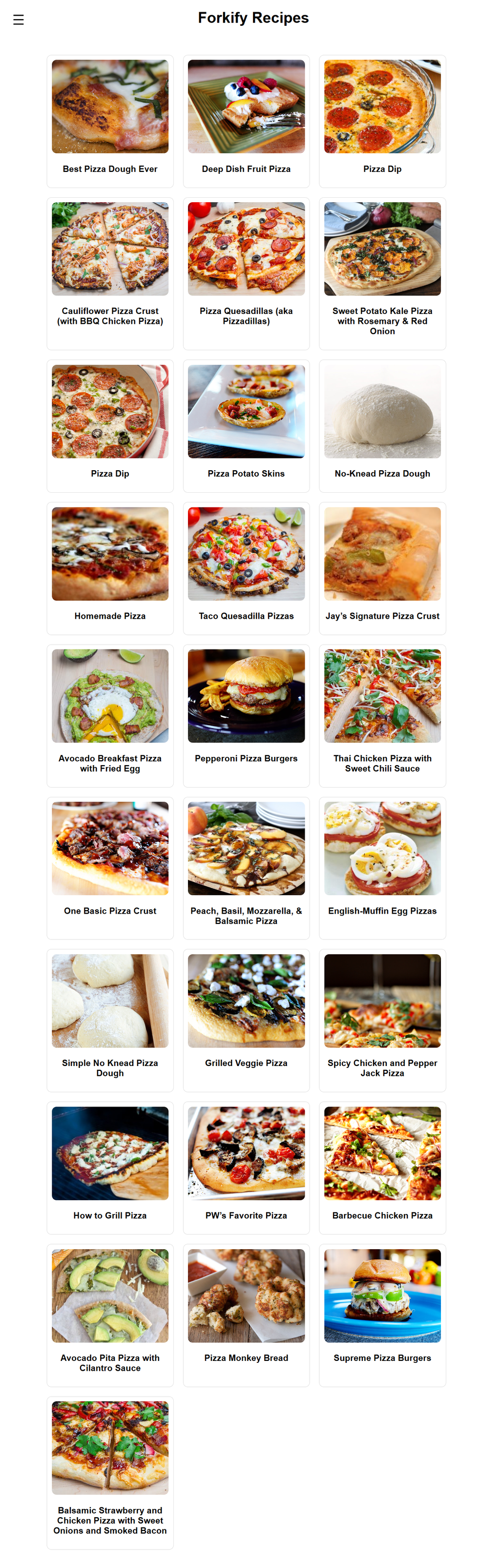Select Cauliflower Pizza Crust recipe card

click(x=110, y=272)
